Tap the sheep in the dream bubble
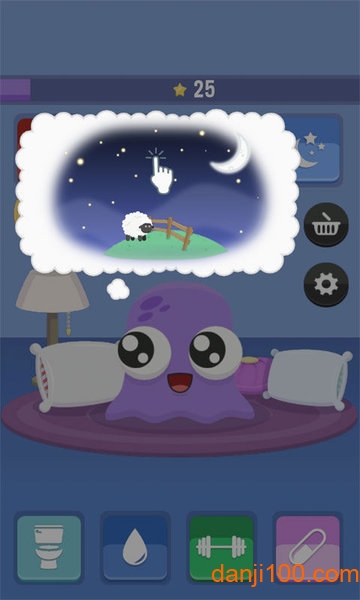 [137, 227]
